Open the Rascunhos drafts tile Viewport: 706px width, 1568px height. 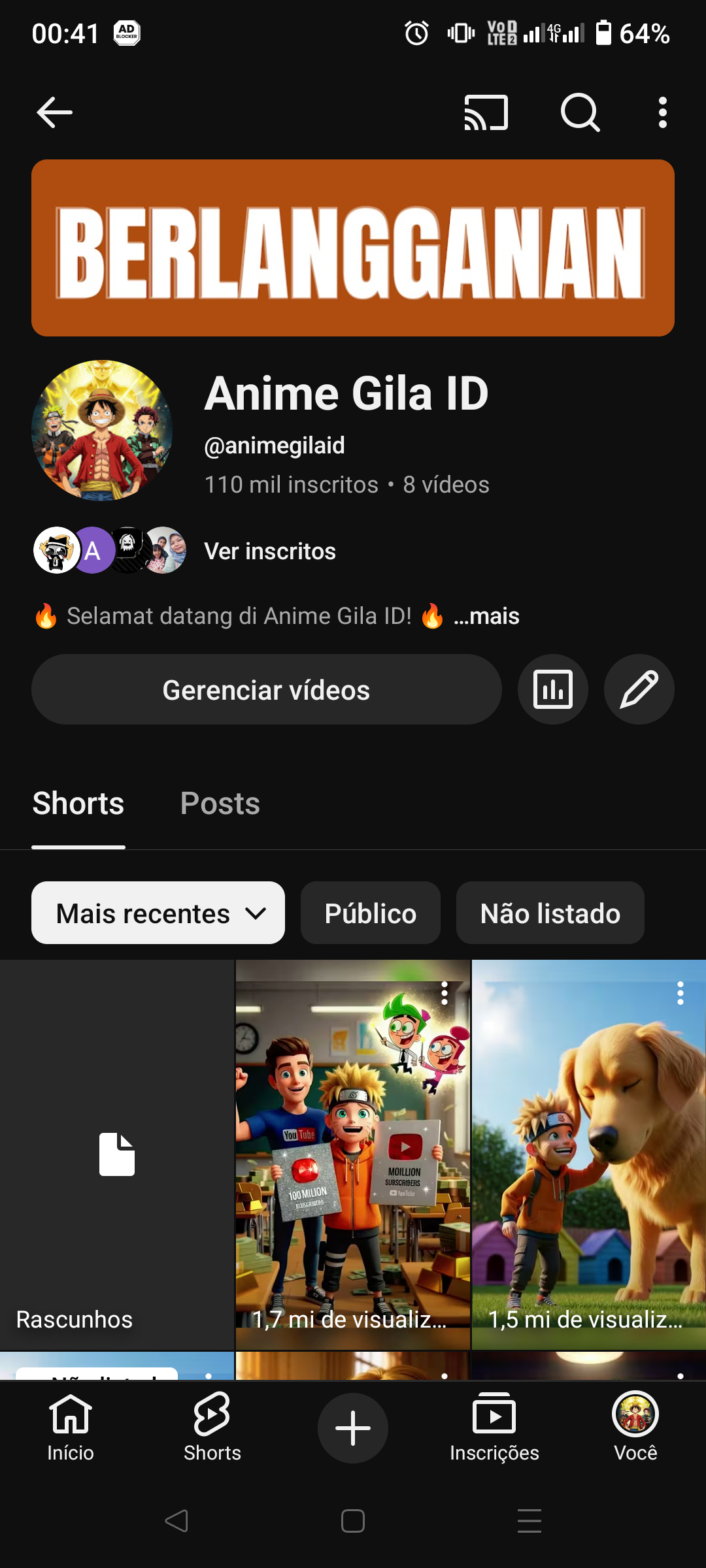tap(117, 1154)
